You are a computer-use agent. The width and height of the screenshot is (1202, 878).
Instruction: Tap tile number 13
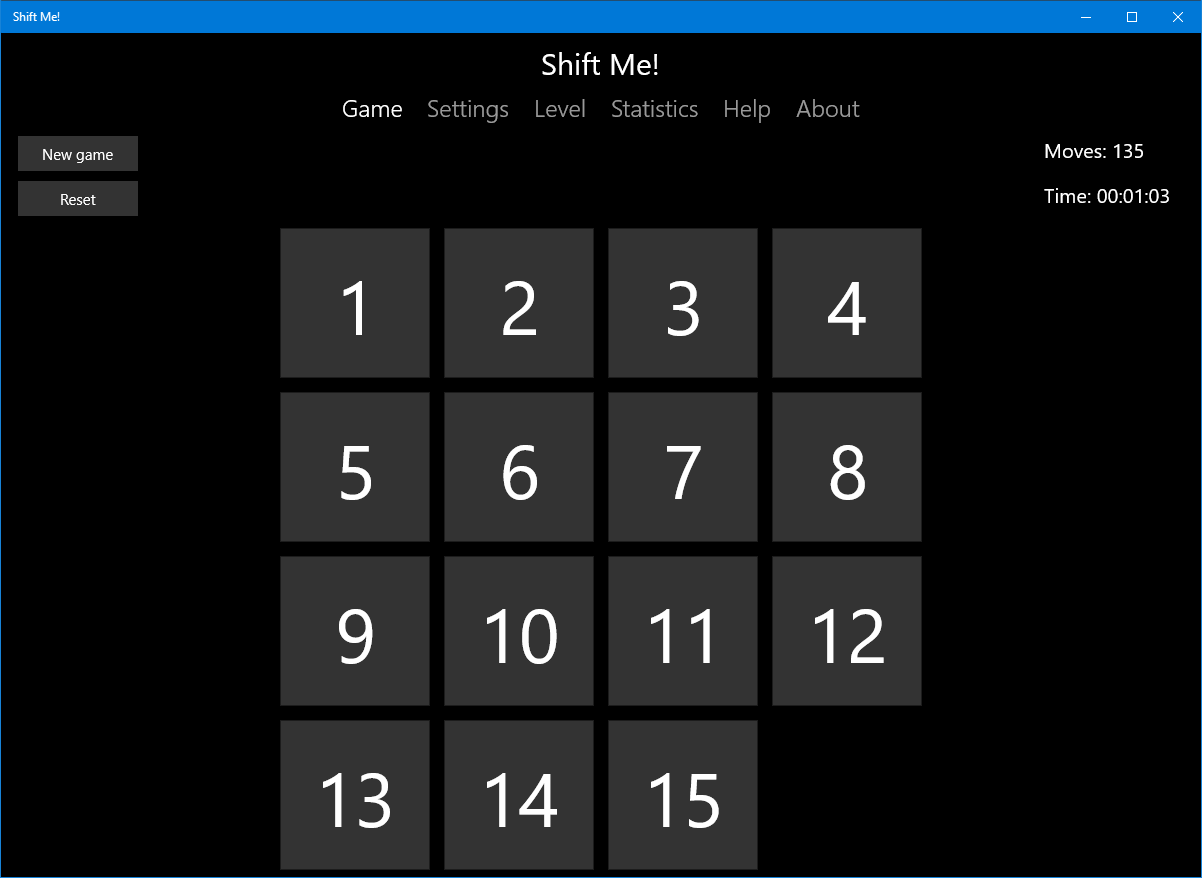pyautogui.click(x=355, y=795)
